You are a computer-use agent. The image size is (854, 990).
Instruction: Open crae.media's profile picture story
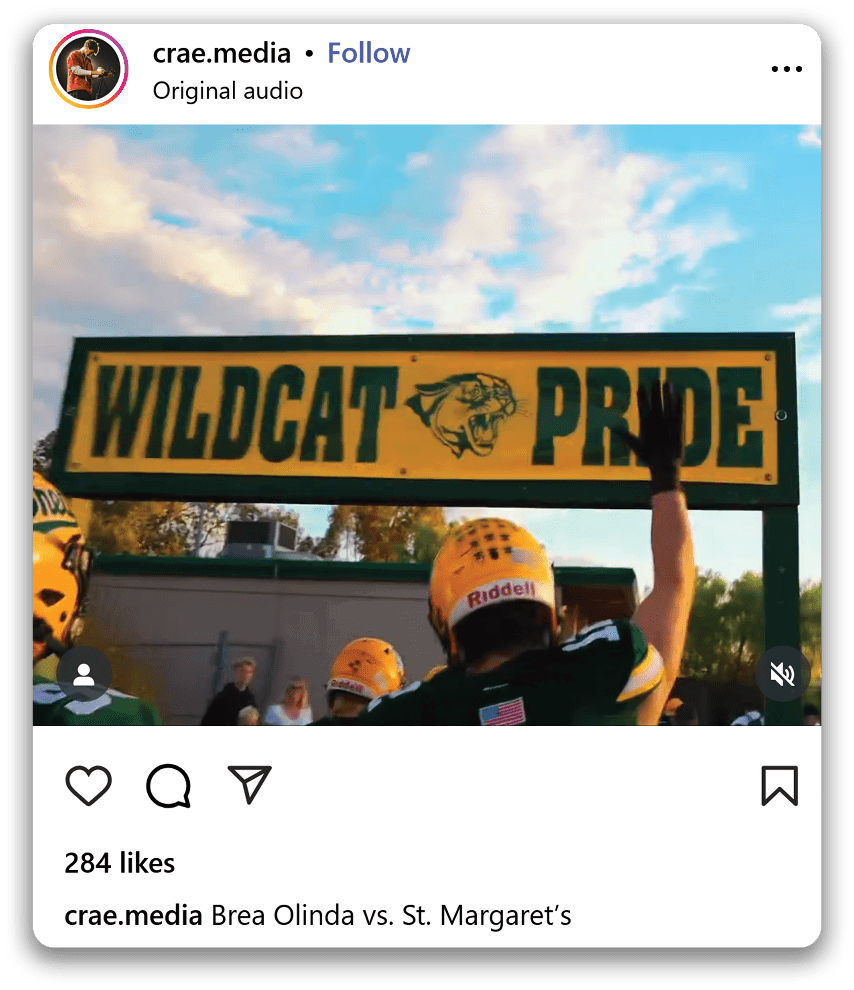pyautogui.click(x=89, y=69)
